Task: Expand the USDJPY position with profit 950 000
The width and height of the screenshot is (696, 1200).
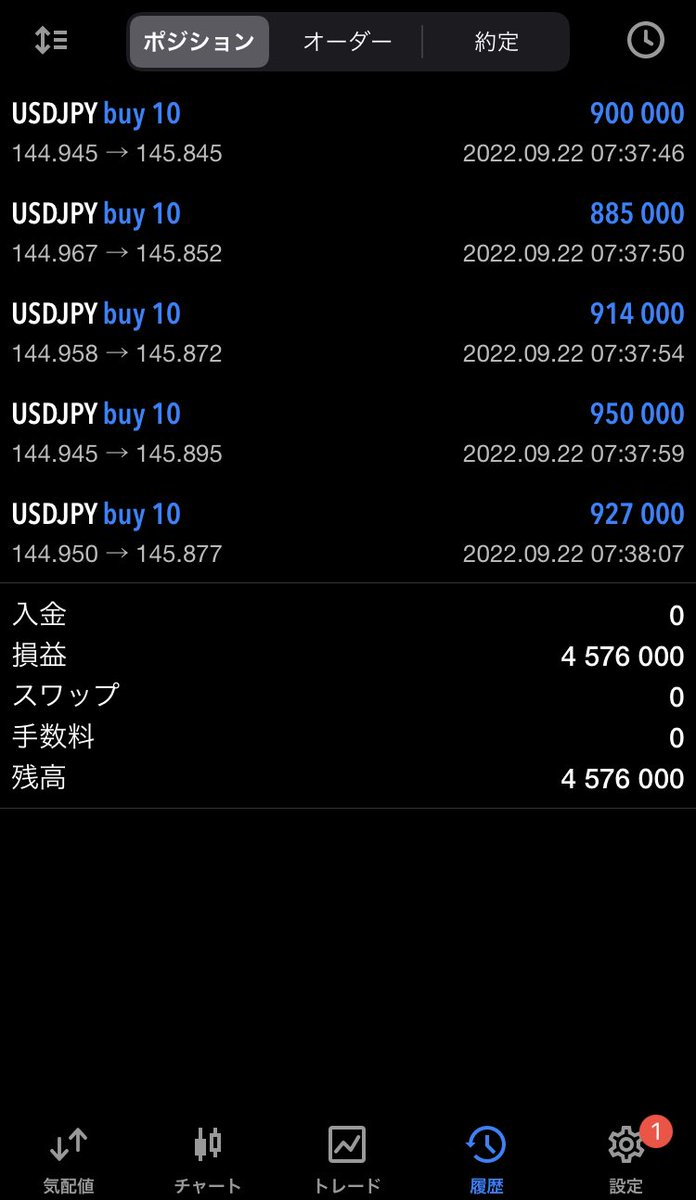Action: 348,433
